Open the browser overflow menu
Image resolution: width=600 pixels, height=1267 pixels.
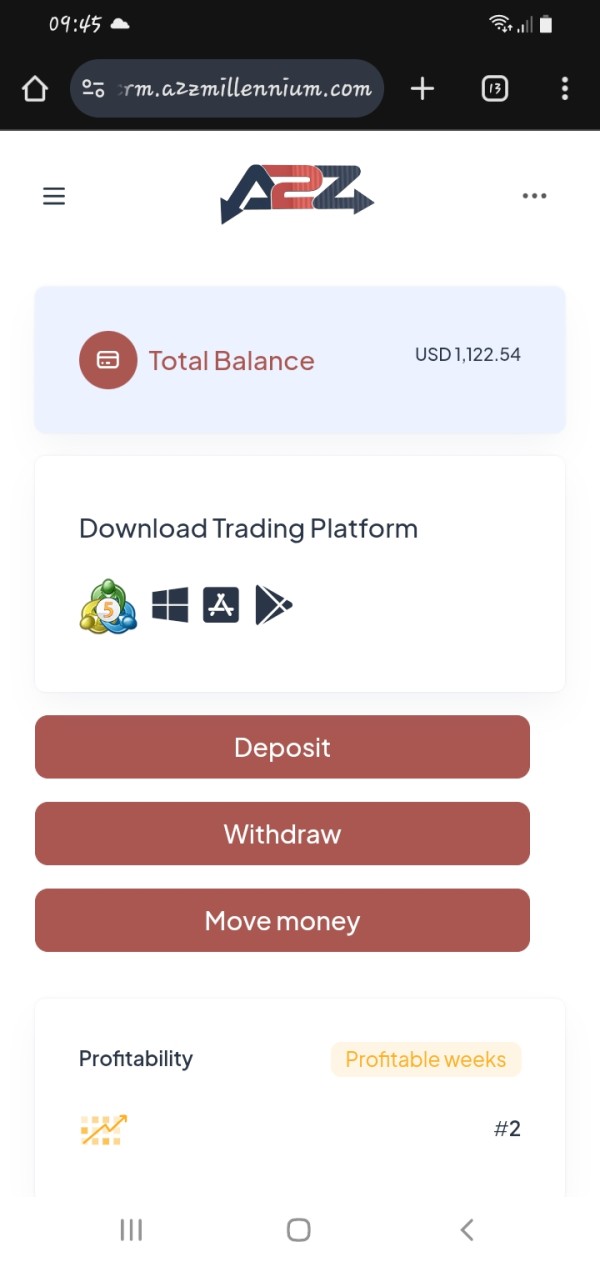pos(565,89)
